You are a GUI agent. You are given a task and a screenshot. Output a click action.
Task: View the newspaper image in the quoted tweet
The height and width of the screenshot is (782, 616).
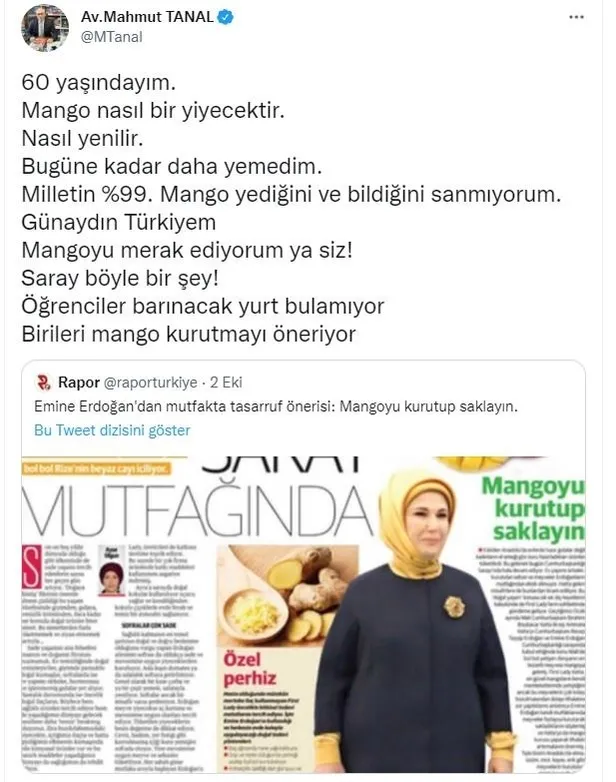click(x=304, y=612)
